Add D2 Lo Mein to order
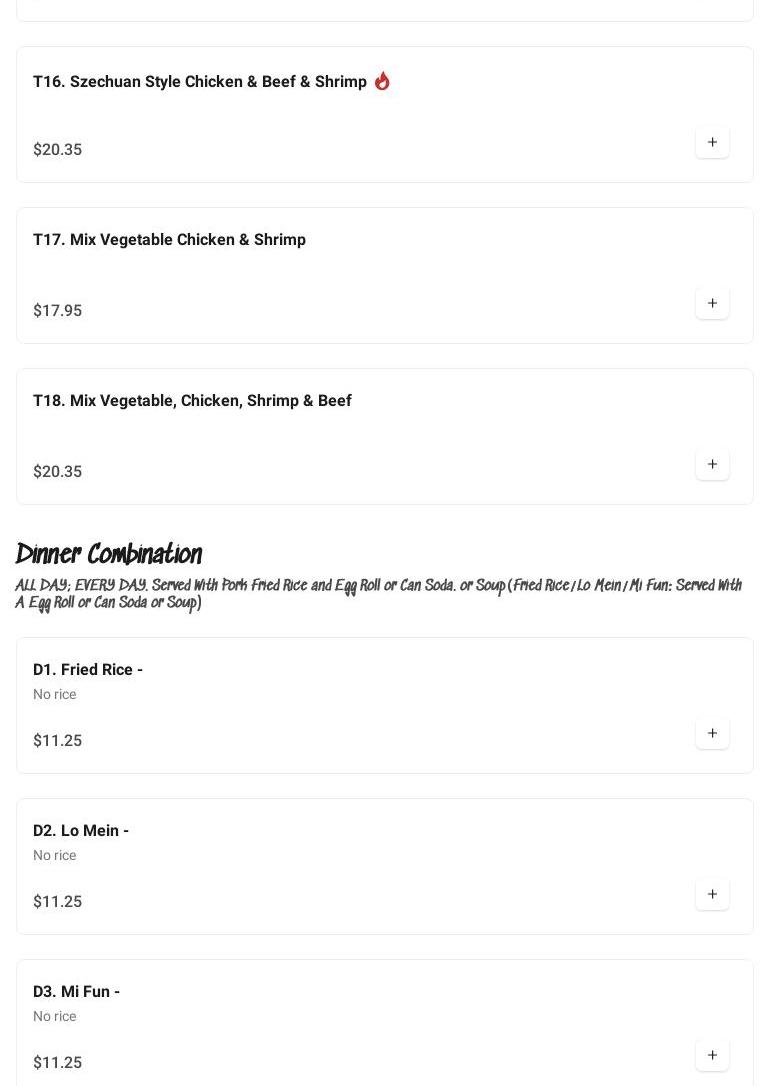The image size is (770, 1086). tap(712, 894)
